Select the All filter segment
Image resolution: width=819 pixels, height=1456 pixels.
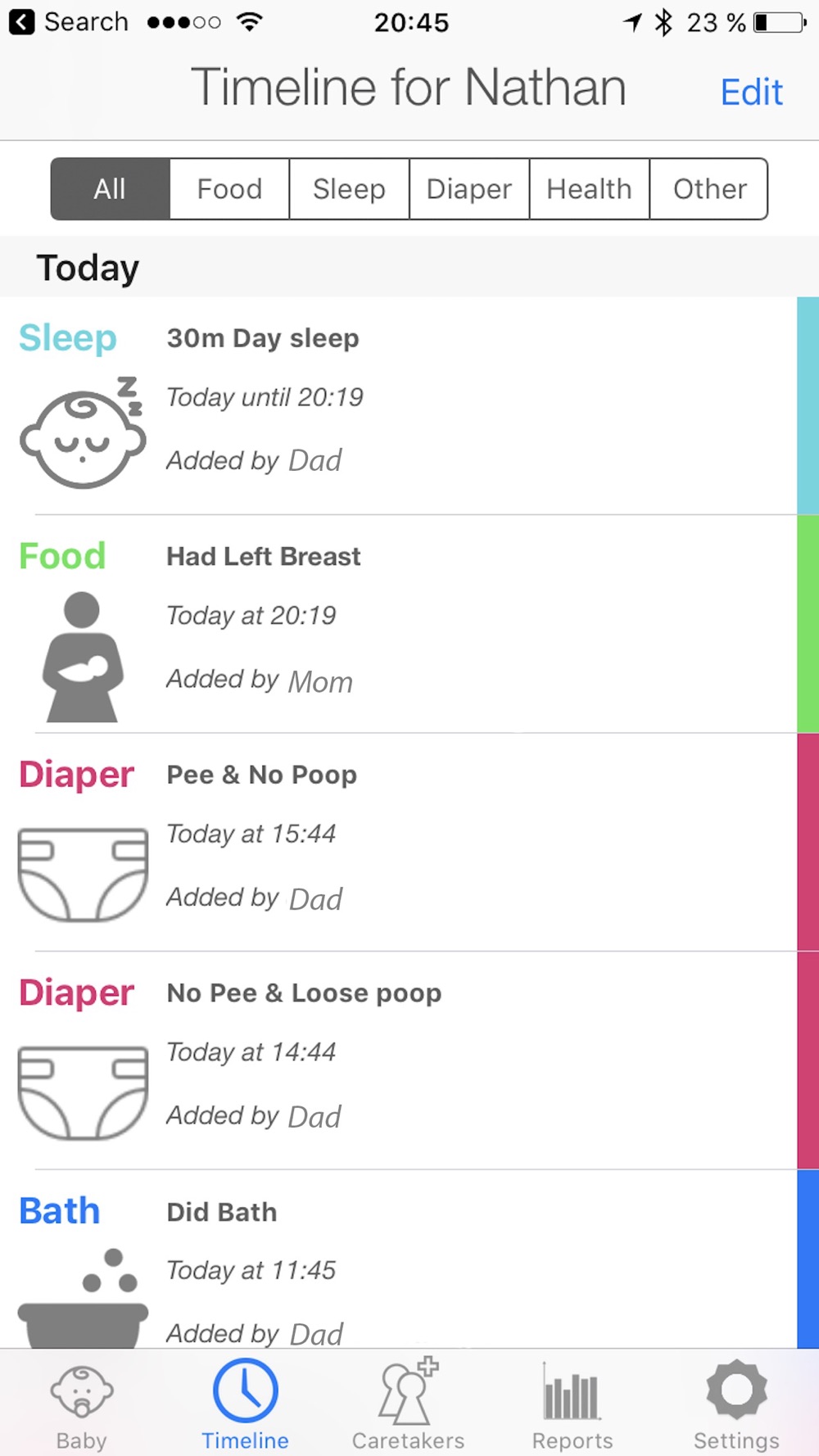[x=110, y=189]
